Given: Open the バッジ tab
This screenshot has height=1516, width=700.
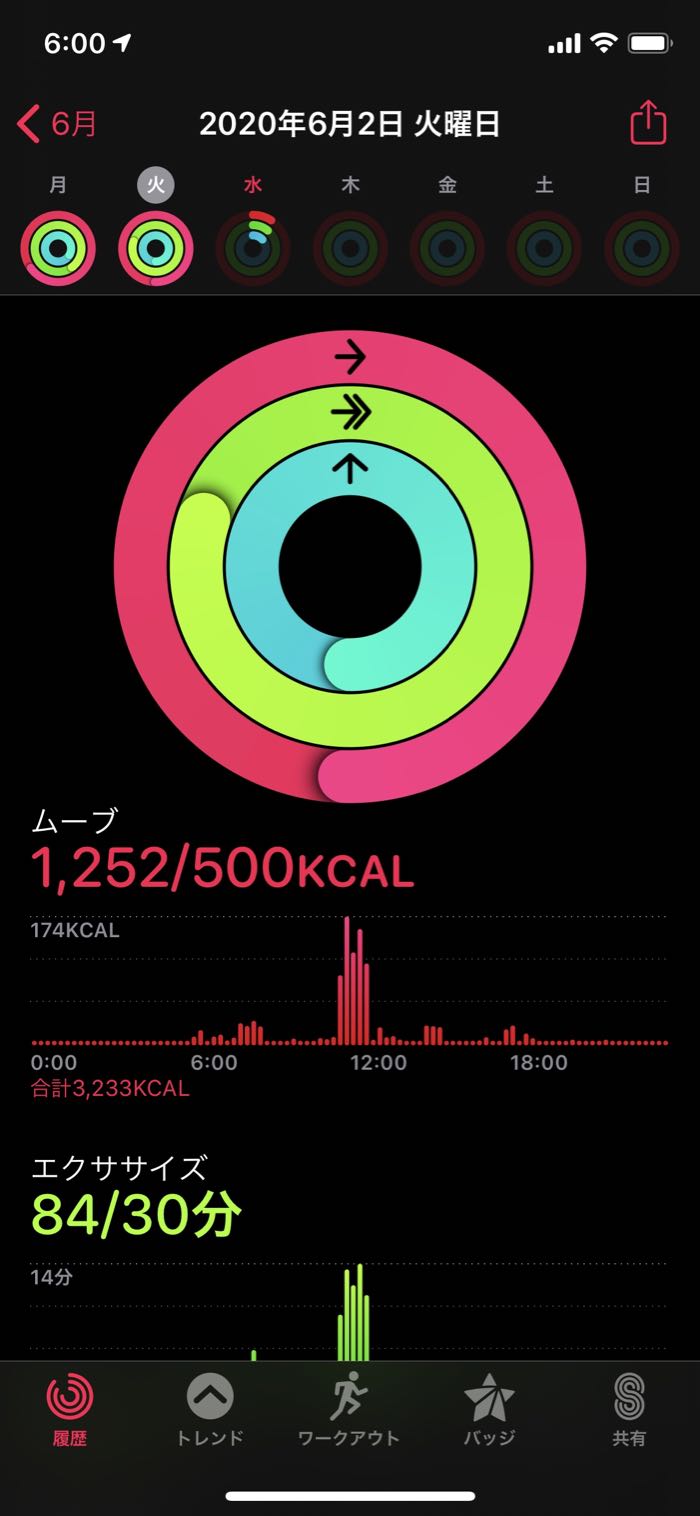Looking at the screenshot, I should pyautogui.click(x=489, y=1410).
